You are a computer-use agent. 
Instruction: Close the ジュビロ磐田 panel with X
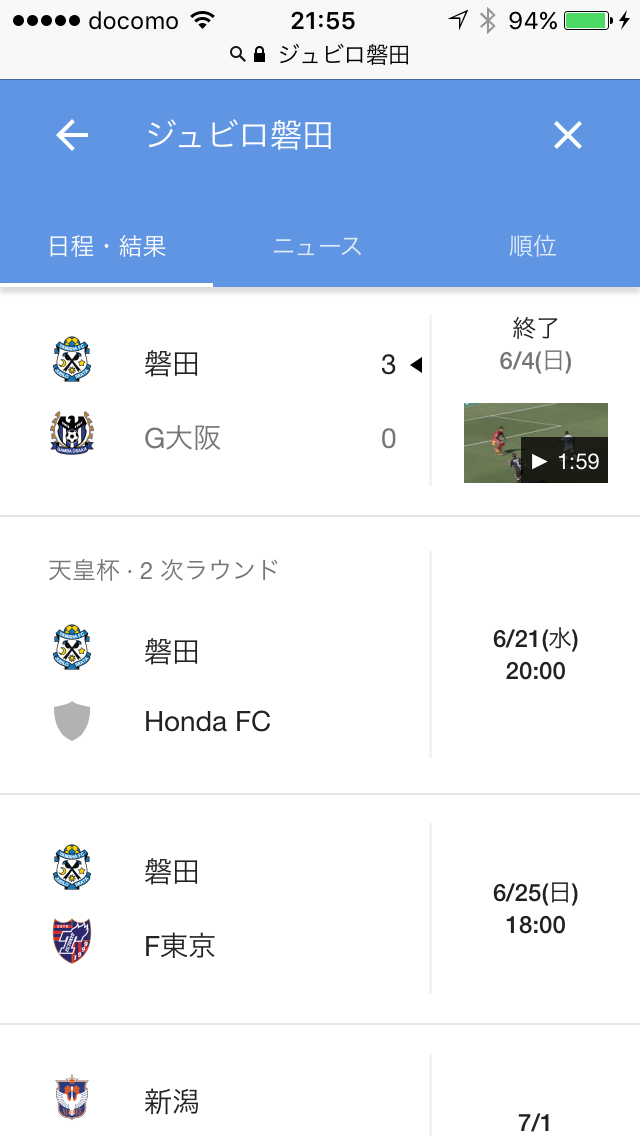click(x=568, y=135)
